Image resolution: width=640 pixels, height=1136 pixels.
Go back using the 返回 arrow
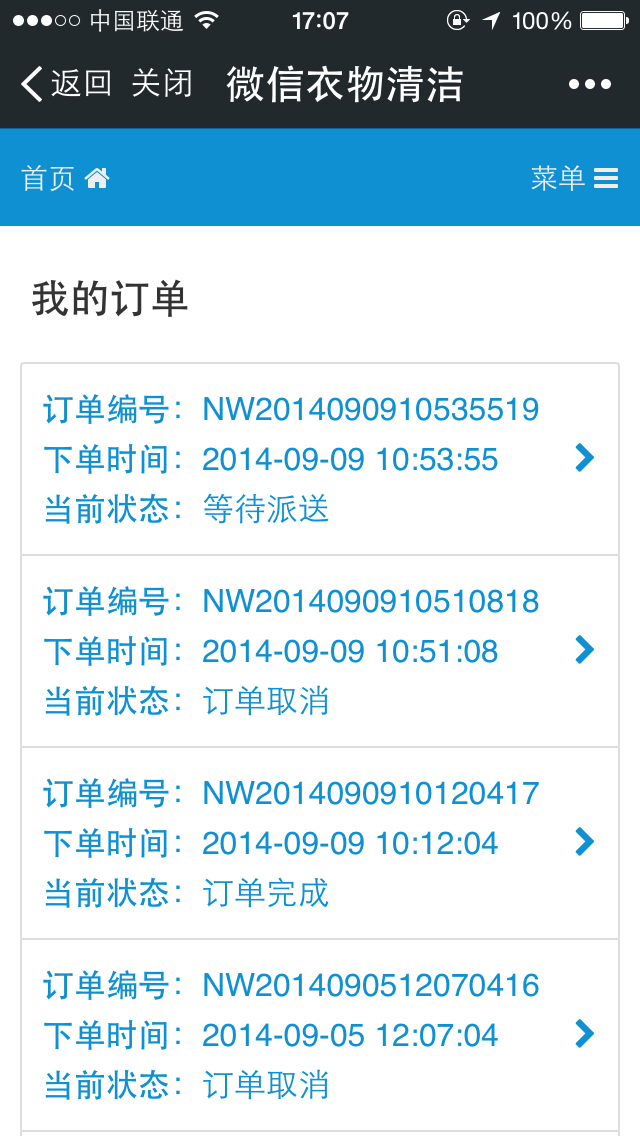coord(66,84)
